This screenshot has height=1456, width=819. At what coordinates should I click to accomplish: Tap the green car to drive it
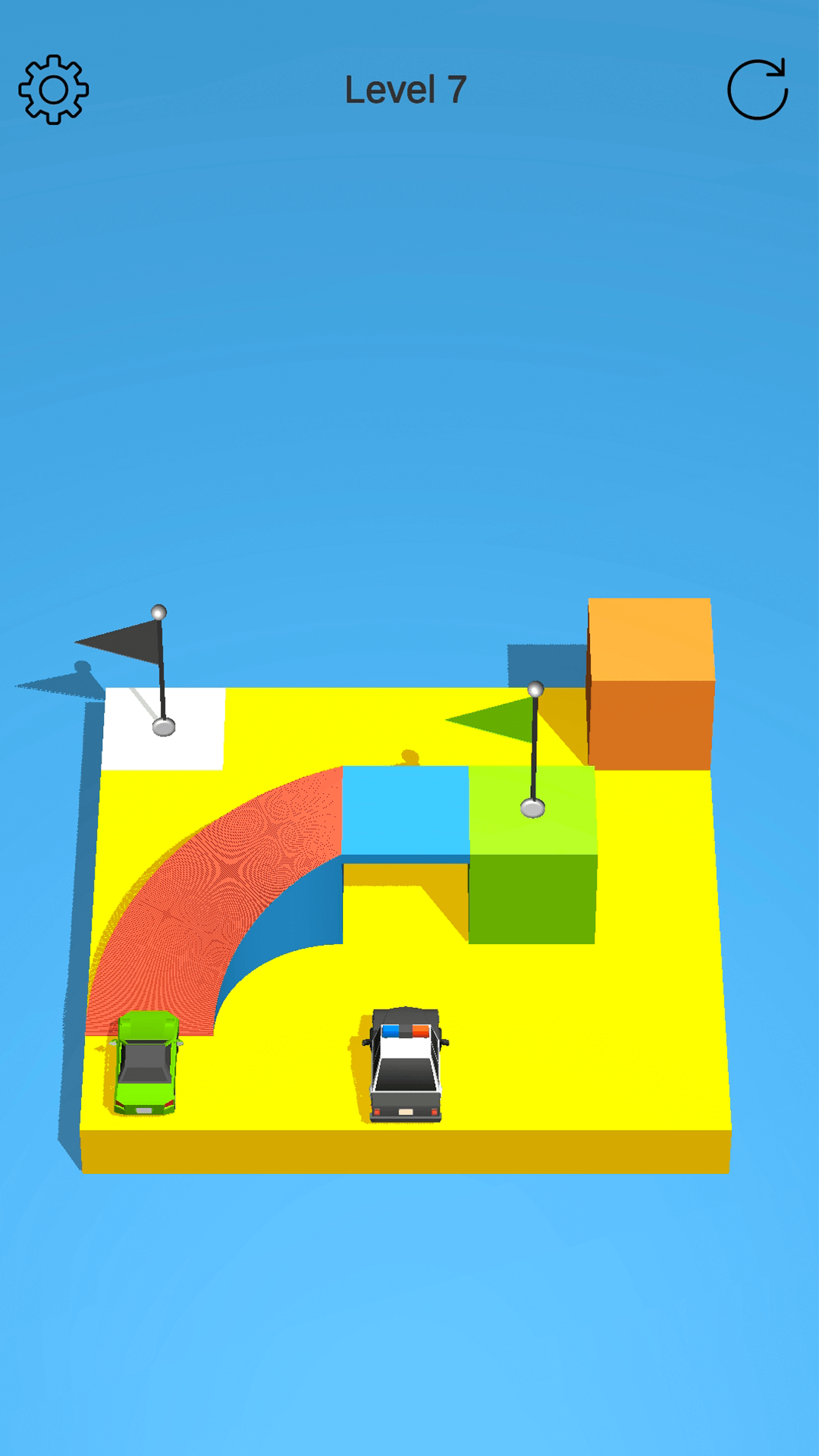(x=146, y=1063)
